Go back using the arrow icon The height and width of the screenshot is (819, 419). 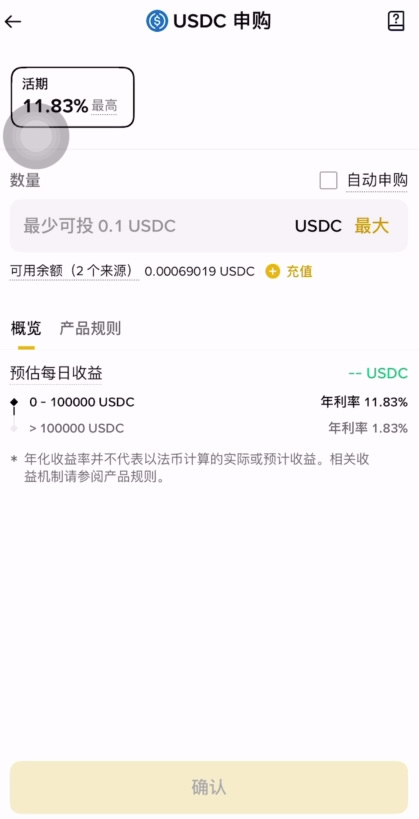pyautogui.click(x=13, y=21)
